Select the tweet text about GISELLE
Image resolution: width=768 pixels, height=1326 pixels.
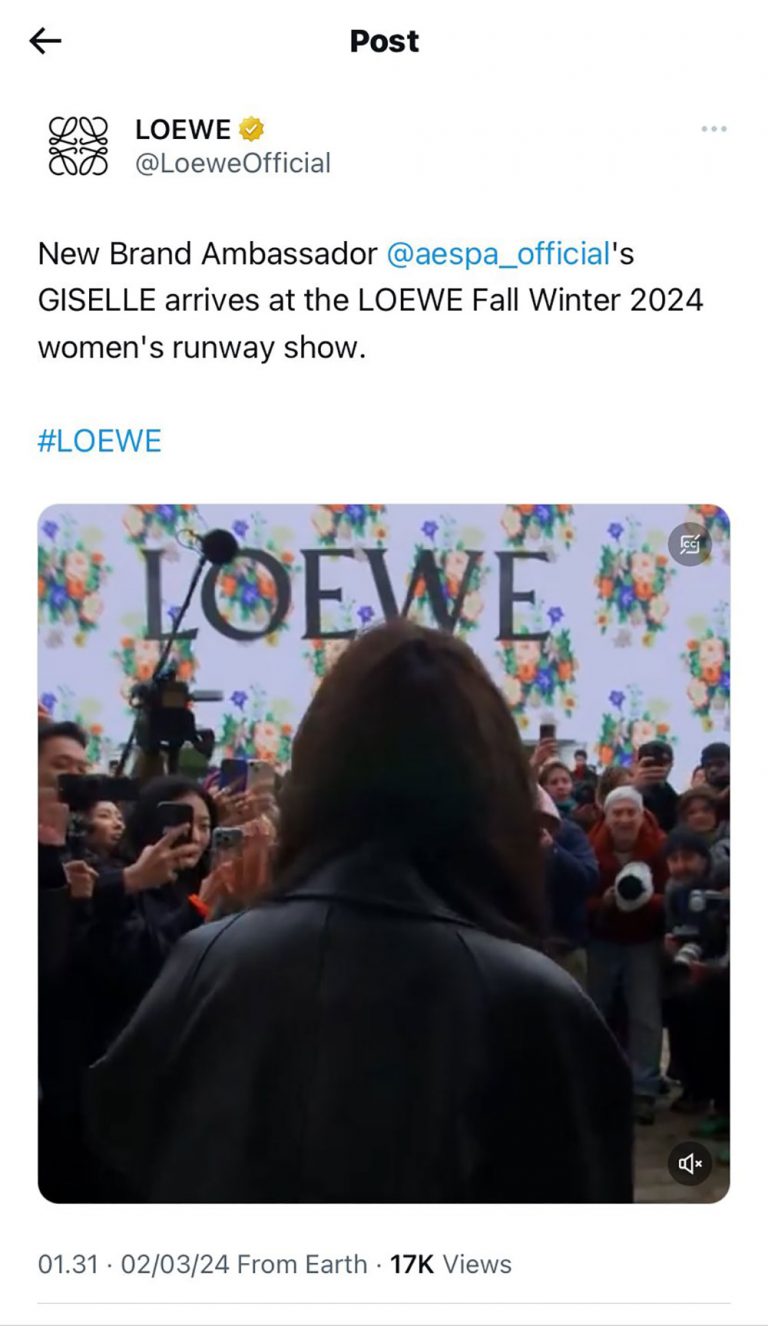300,300
